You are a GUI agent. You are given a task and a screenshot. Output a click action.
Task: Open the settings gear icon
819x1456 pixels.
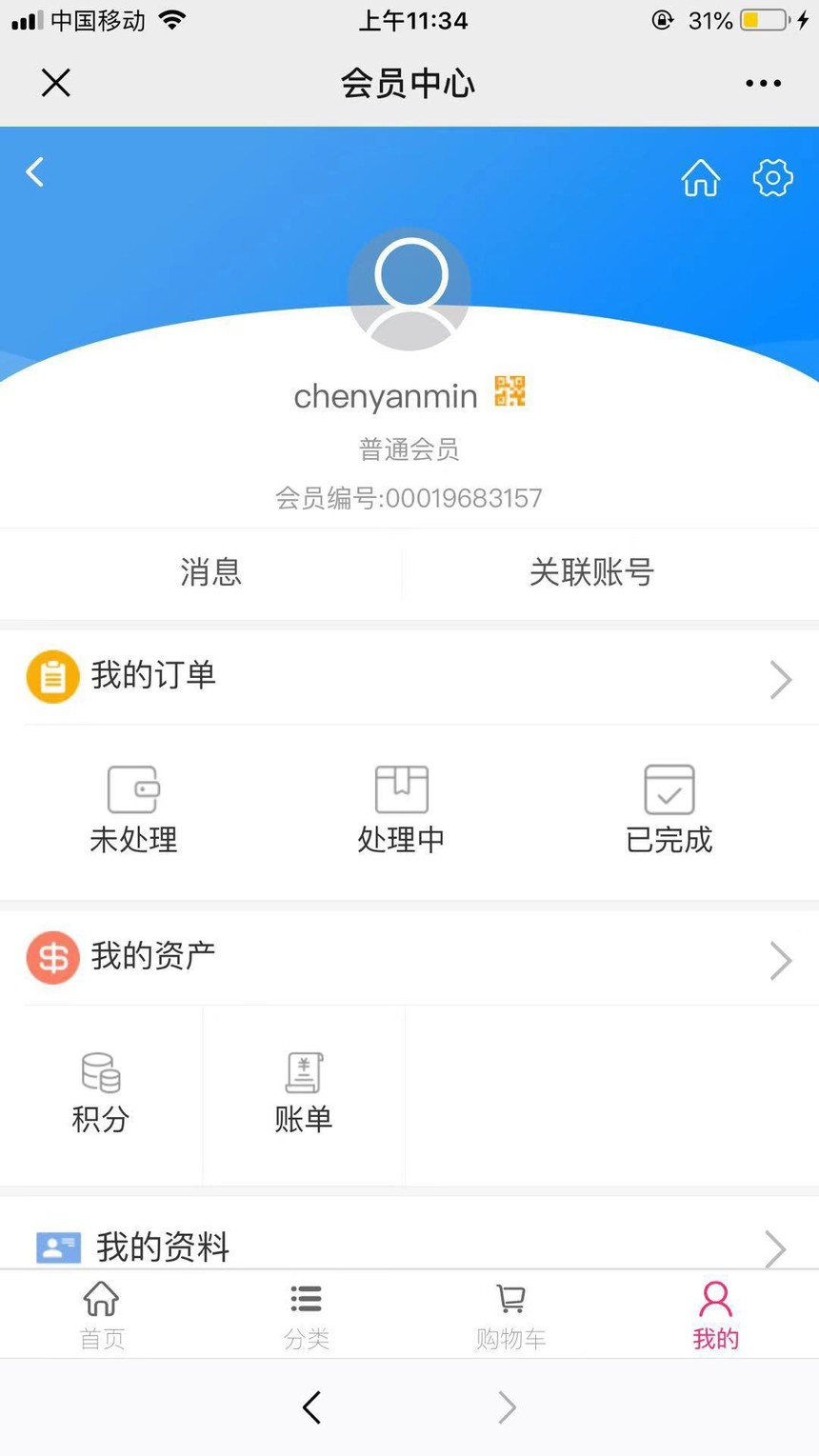772,178
